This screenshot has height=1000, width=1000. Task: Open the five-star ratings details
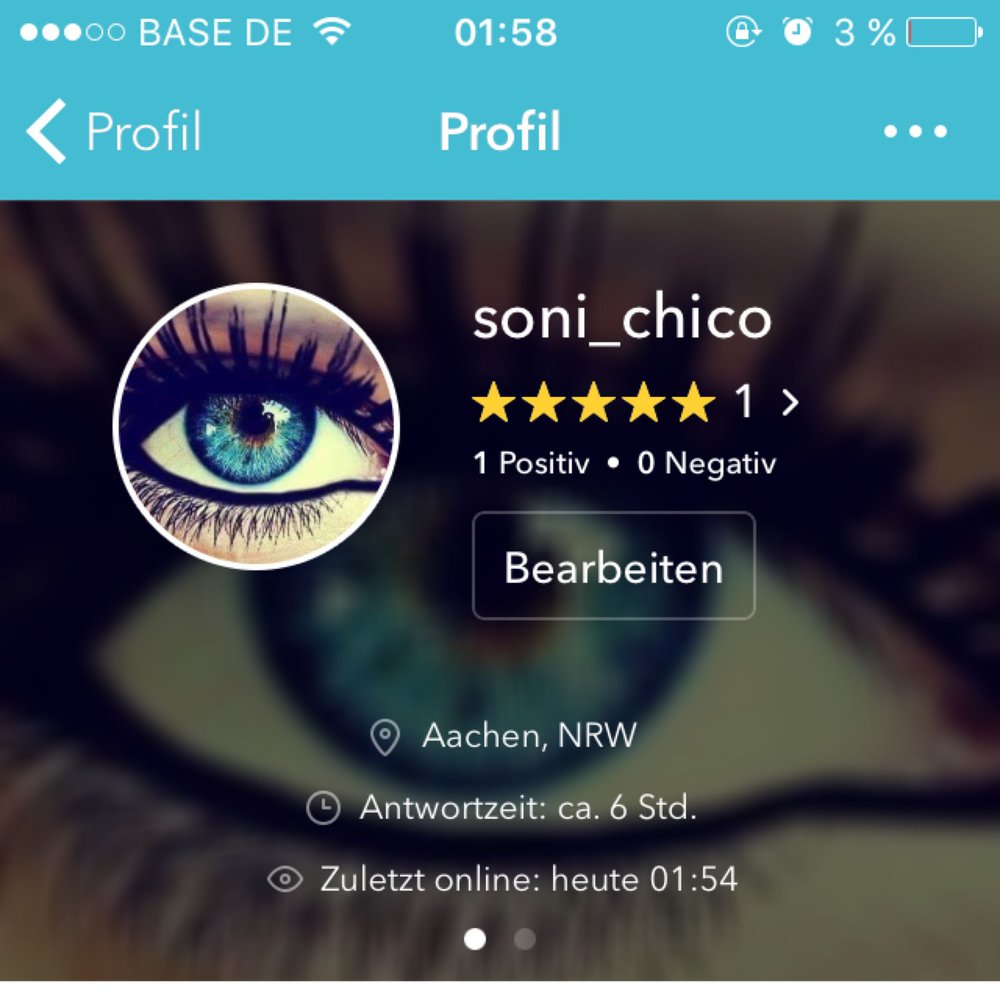pyautogui.click(x=636, y=402)
